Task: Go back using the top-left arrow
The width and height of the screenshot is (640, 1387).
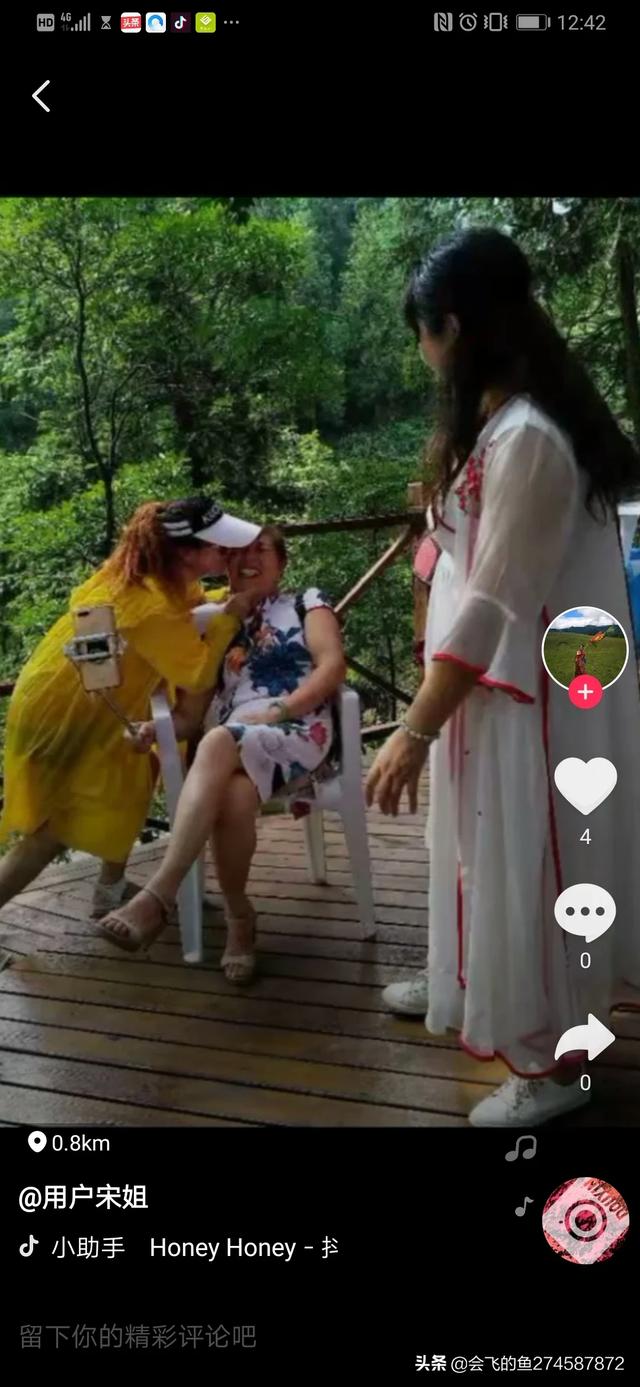Action: pos(41,97)
